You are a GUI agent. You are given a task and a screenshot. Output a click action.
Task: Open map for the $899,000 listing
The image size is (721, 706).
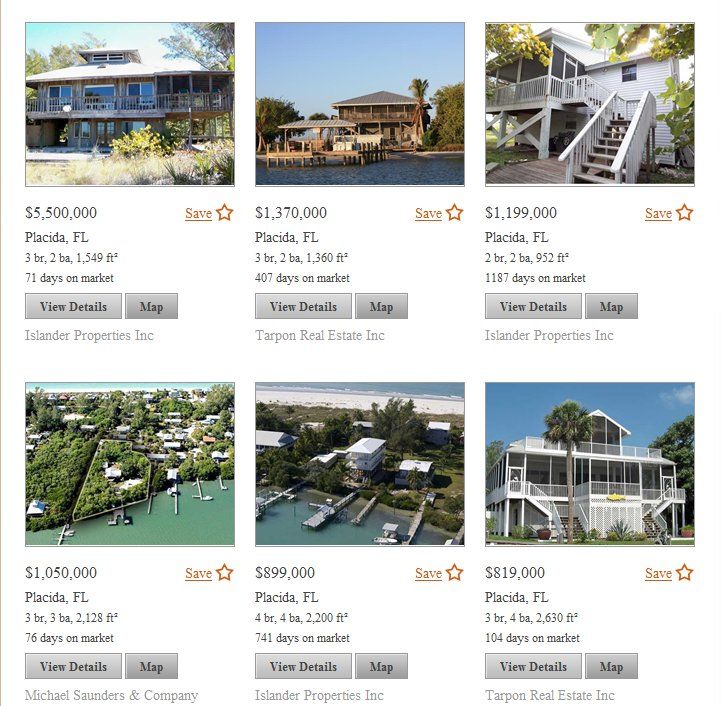[381, 667]
